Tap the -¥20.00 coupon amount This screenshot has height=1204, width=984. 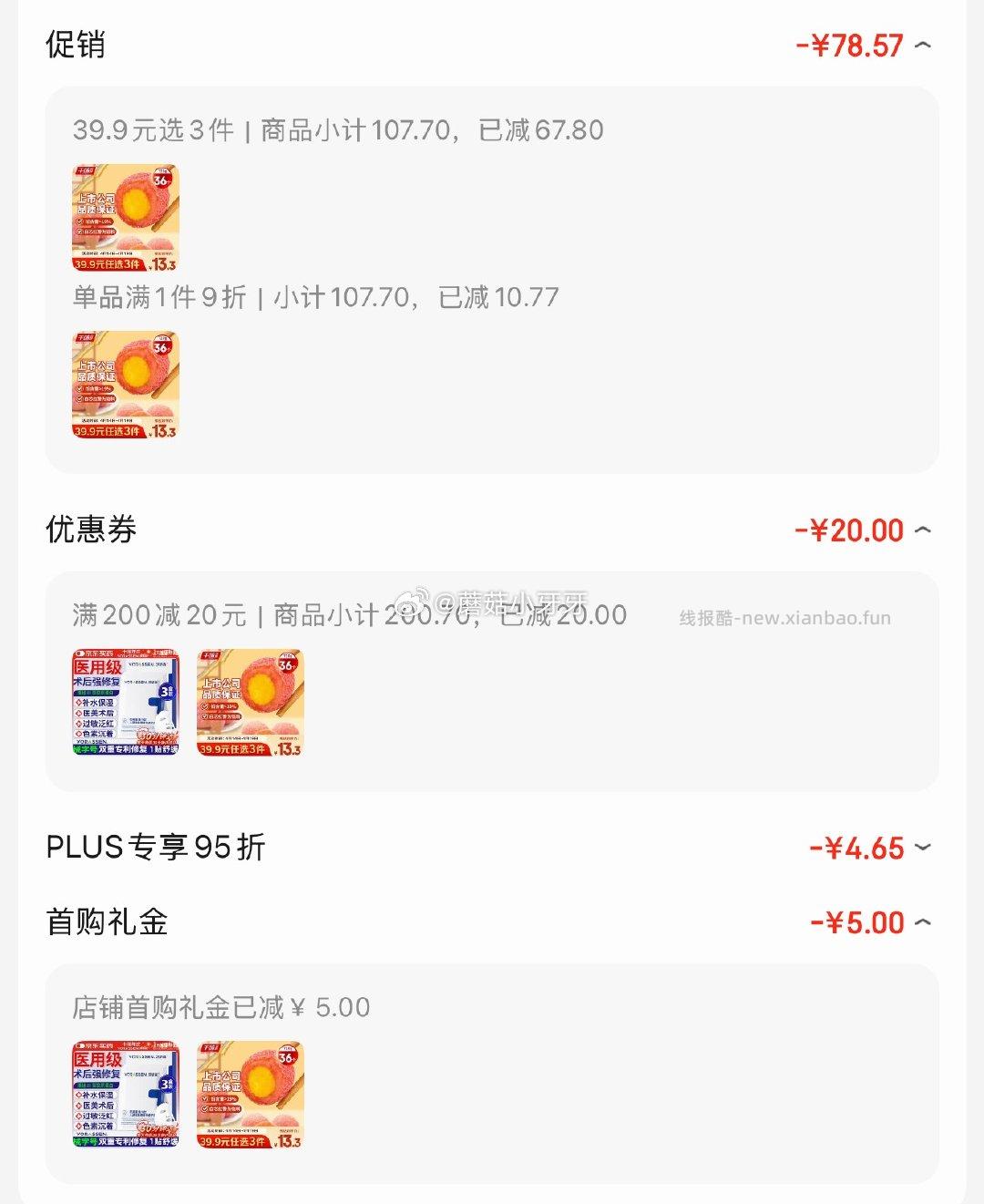point(847,530)
